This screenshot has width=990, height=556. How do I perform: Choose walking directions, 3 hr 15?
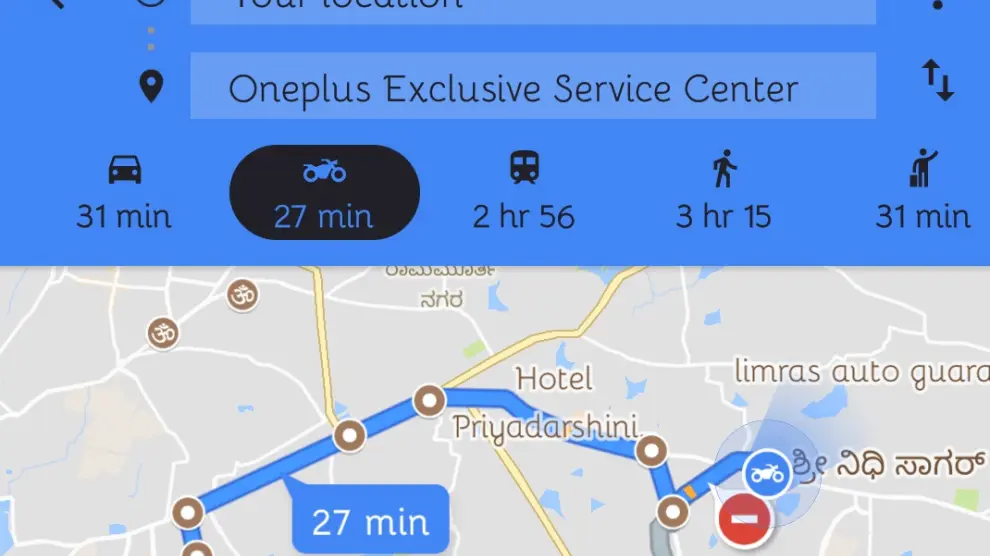724,194
